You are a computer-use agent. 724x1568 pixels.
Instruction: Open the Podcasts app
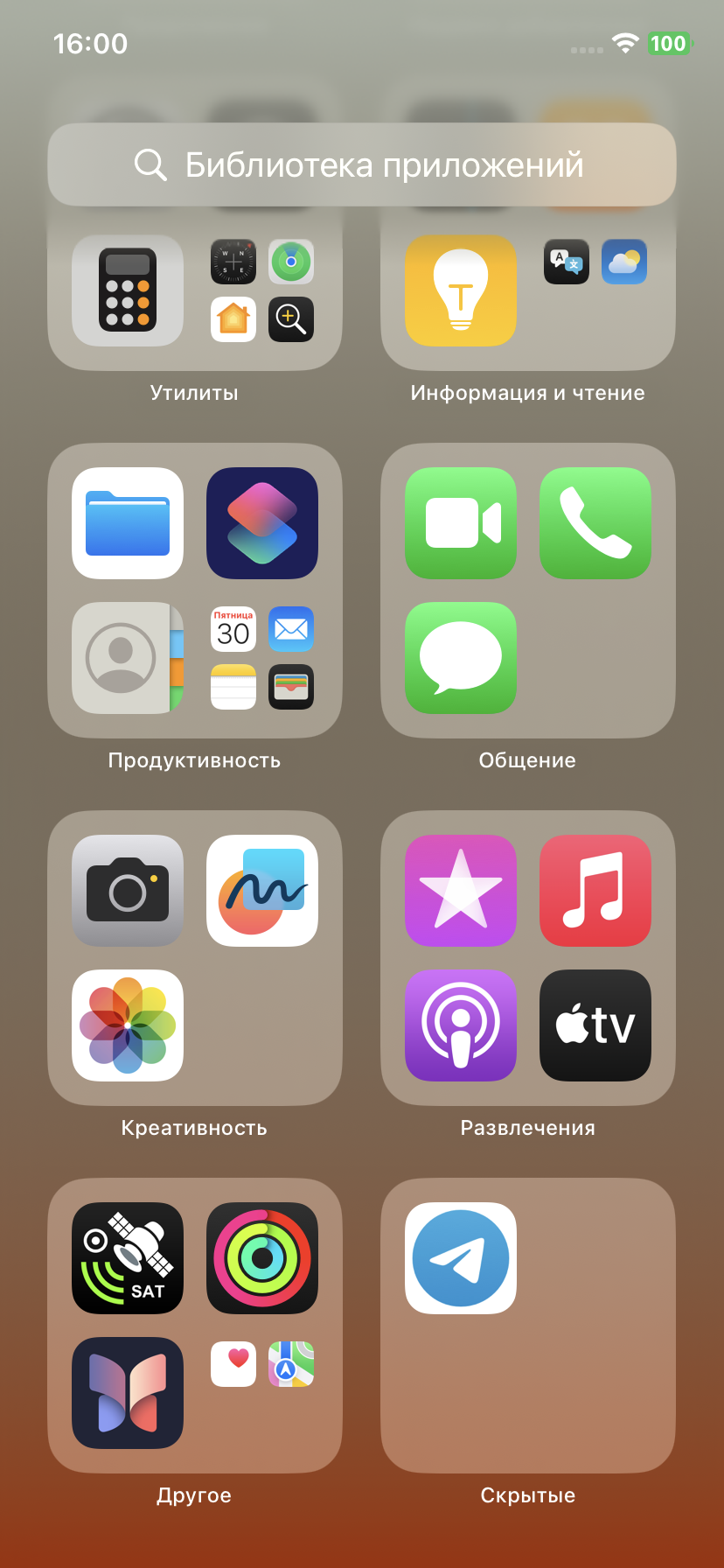[x=461, y=1025]
